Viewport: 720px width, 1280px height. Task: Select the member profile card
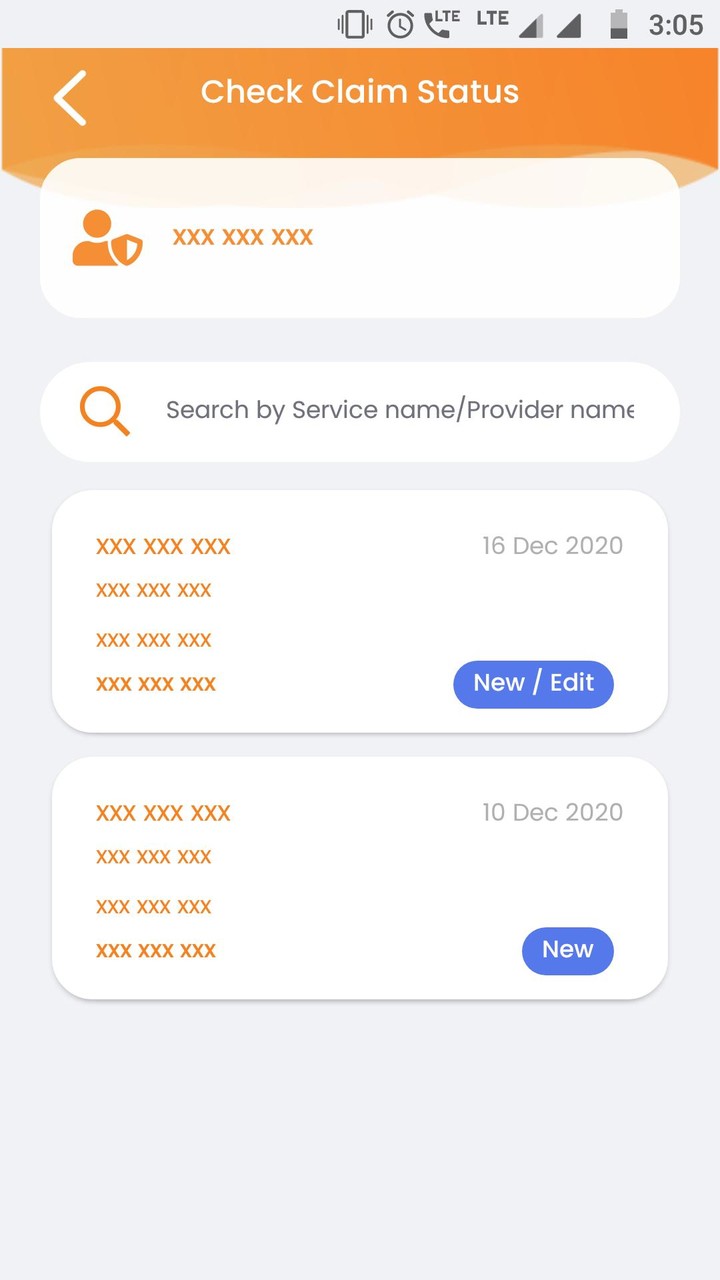(x=359, y=238)
